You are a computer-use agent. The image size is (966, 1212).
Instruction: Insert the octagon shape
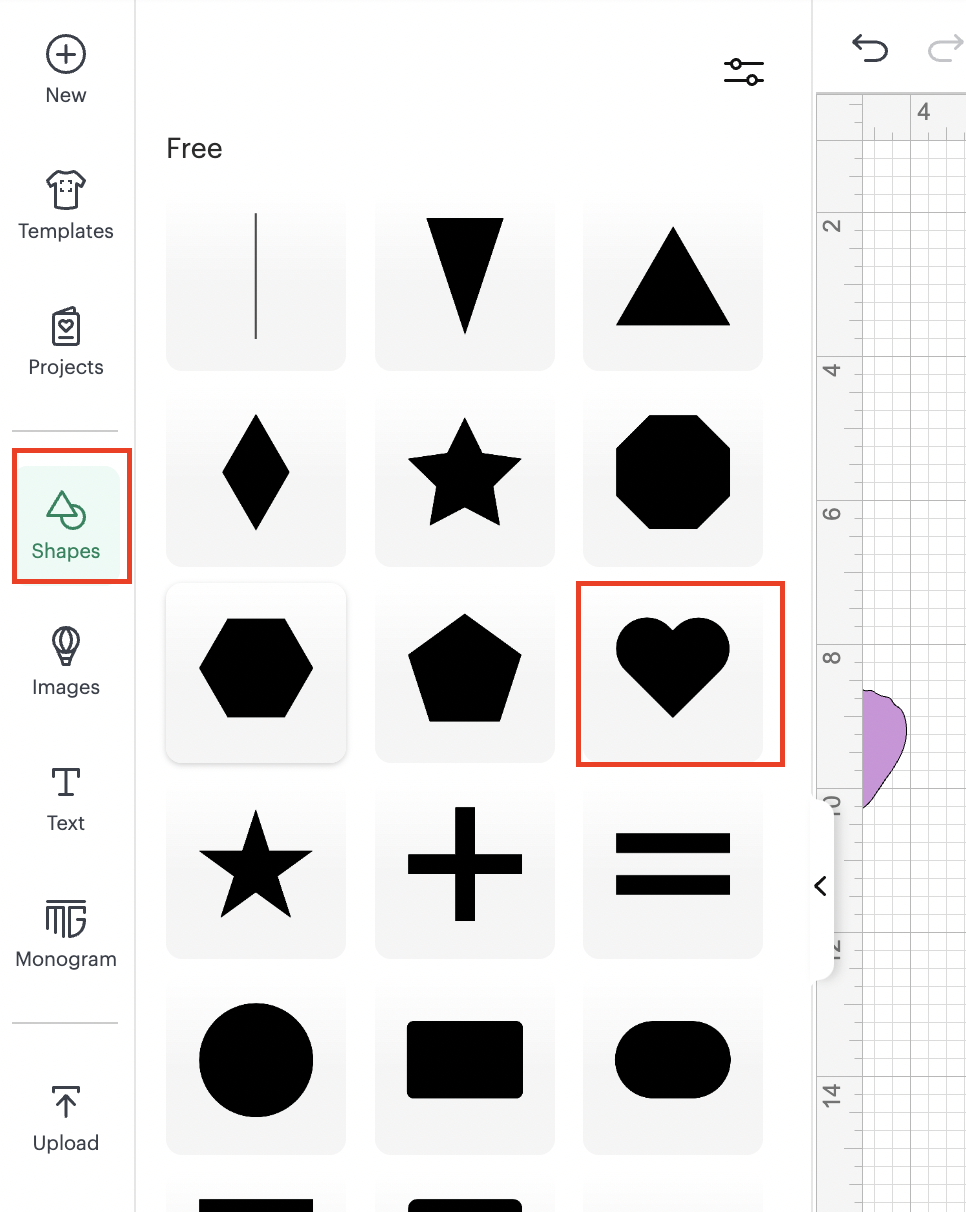[x=673, y=472]
